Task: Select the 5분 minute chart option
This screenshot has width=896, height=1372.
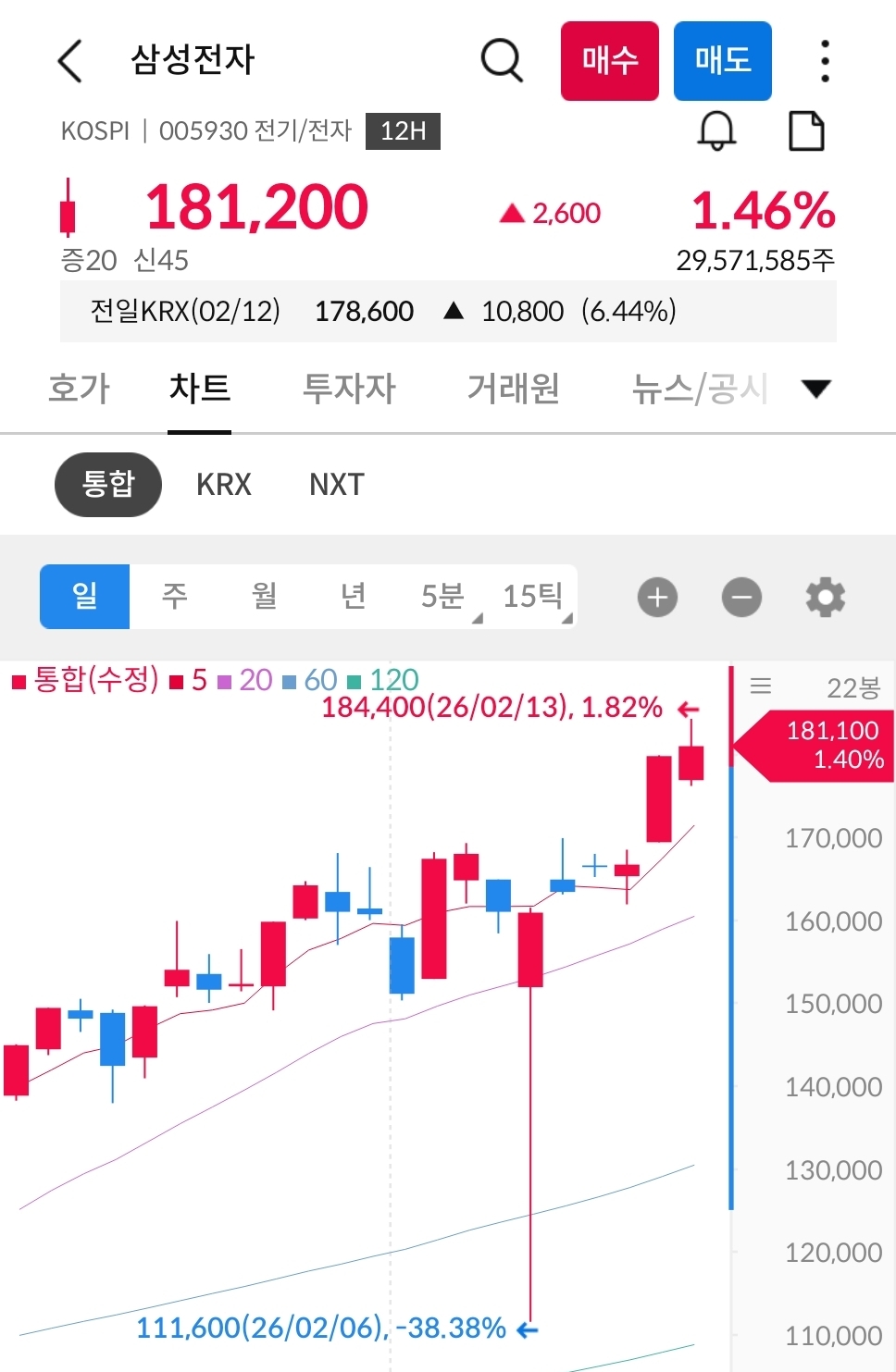Action: 444,596
